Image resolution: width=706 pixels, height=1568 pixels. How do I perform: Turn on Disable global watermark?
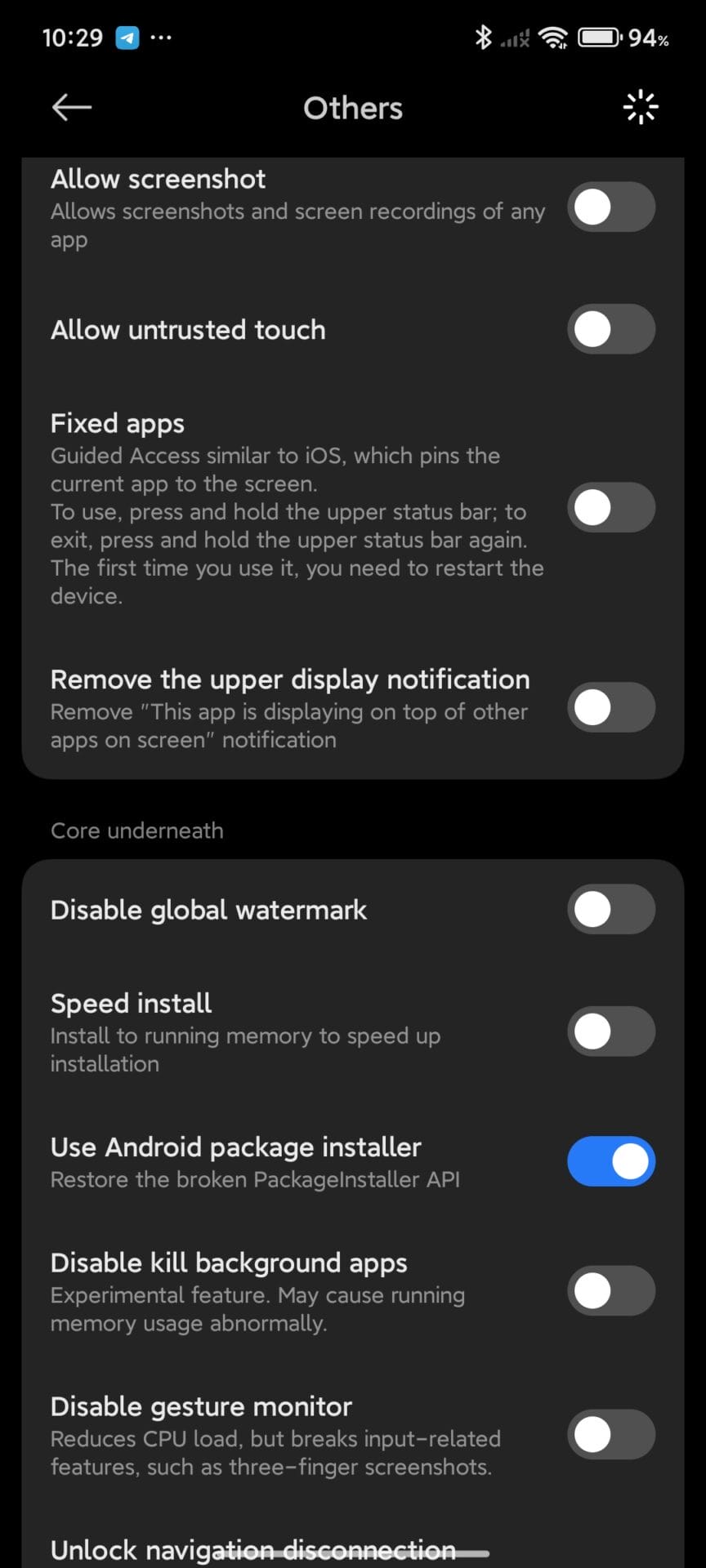point(611,910)
